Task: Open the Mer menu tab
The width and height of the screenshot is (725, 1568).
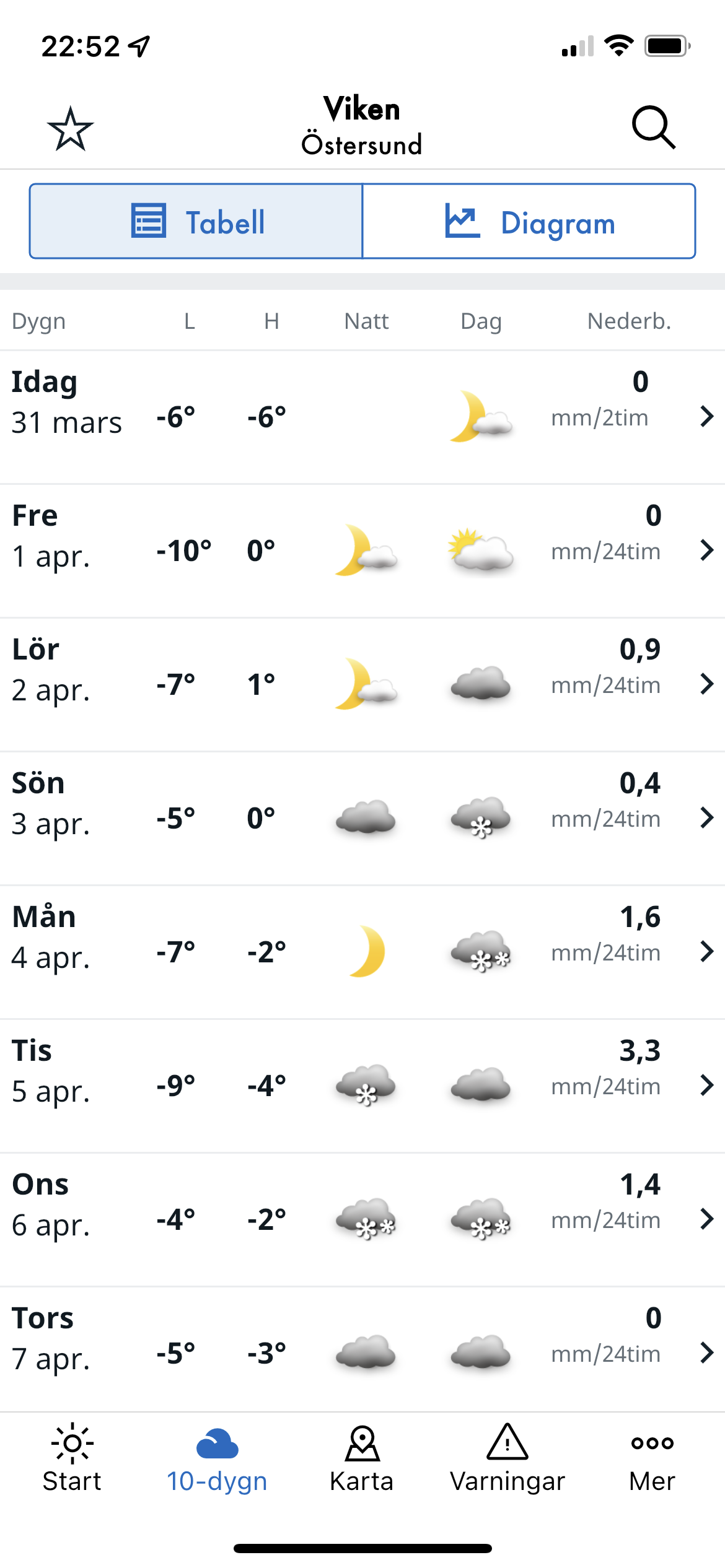Action: pyautogui.click(x=652, y=1458)
